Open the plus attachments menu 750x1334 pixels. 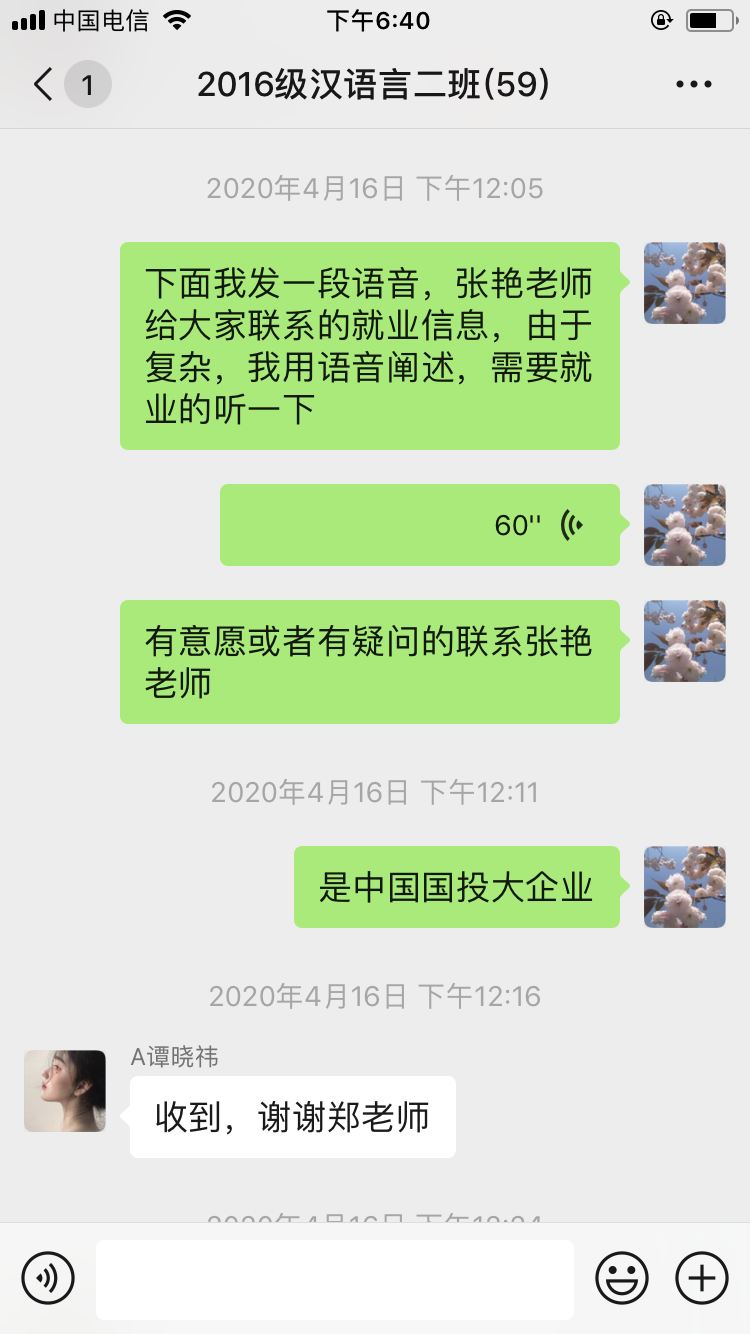[702, 1278]
